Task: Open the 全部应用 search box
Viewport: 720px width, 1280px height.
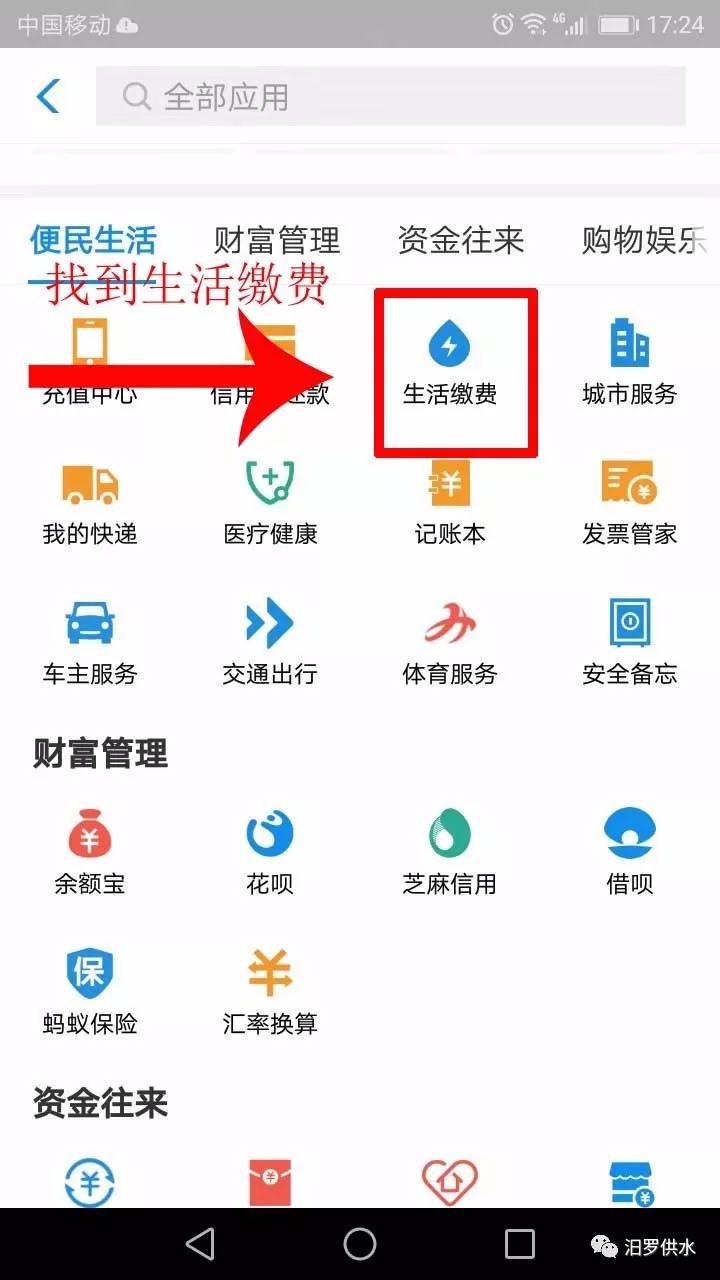Action: [x=390, y=96]
